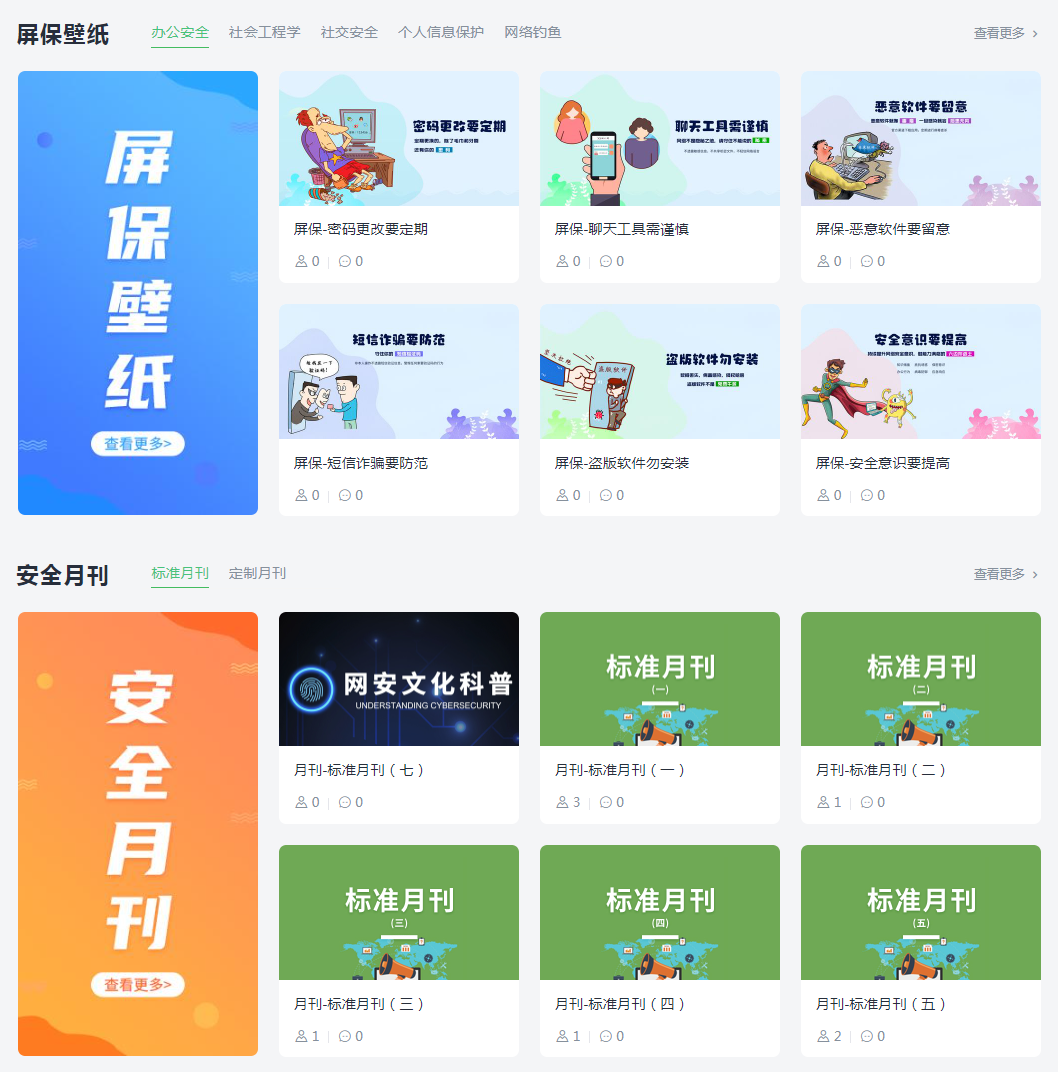
Task: Switch to the 社交安全 tab
Action: tap(349, 32)
